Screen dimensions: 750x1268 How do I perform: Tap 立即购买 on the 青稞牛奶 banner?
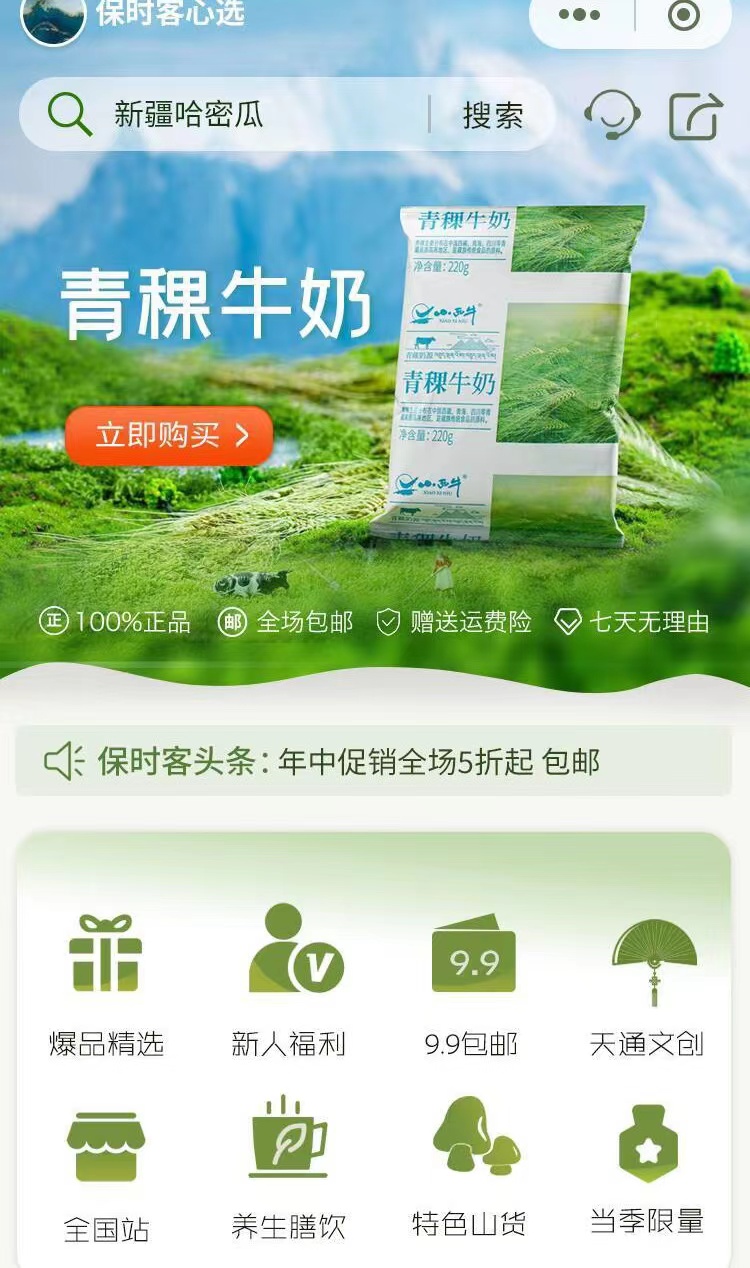point(169,435)
